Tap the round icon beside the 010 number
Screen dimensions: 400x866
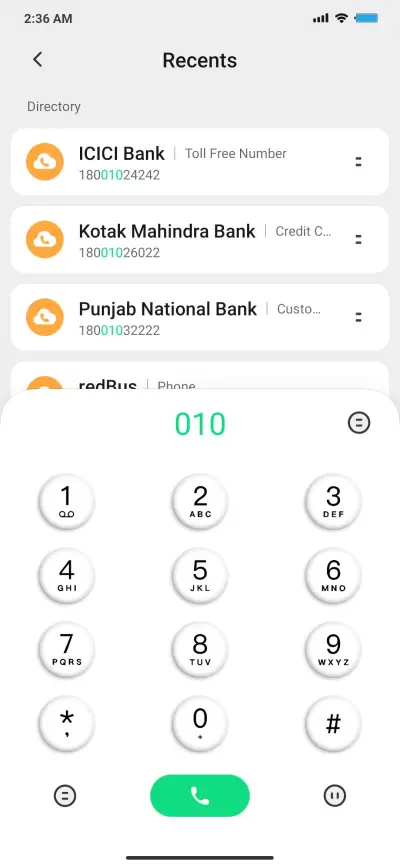pos(359,423)
